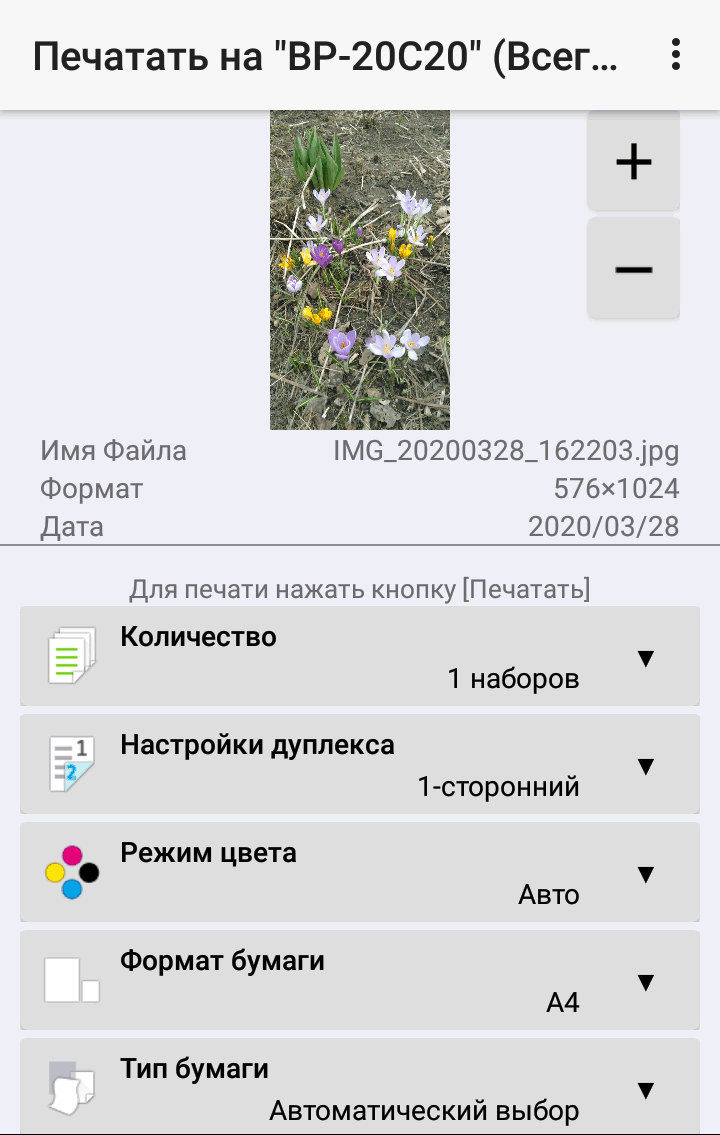Screen dimensions: 720x1135
Task: Open the three-dot overflow menu
Action: (x=677, y=54)
